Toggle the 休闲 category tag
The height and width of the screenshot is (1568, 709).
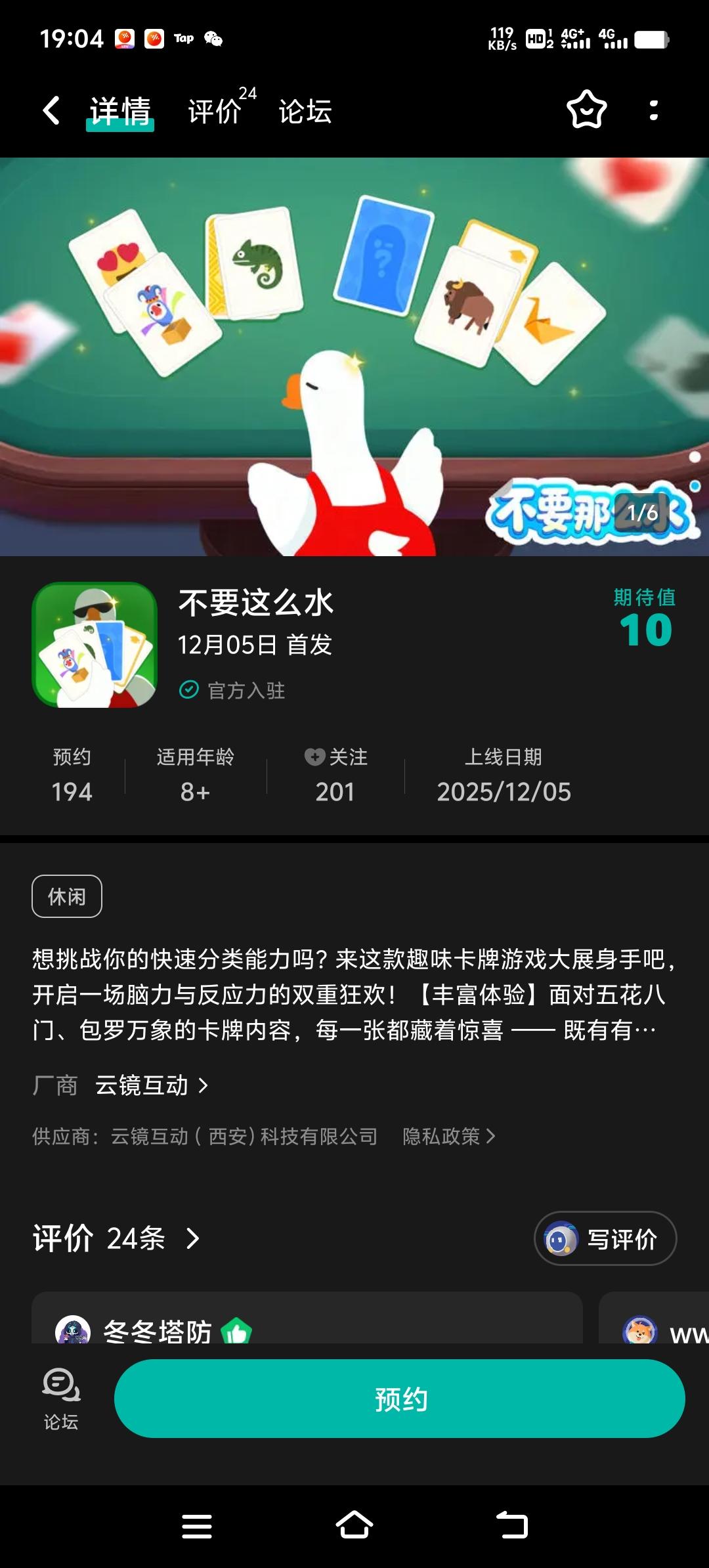(67, 896)
